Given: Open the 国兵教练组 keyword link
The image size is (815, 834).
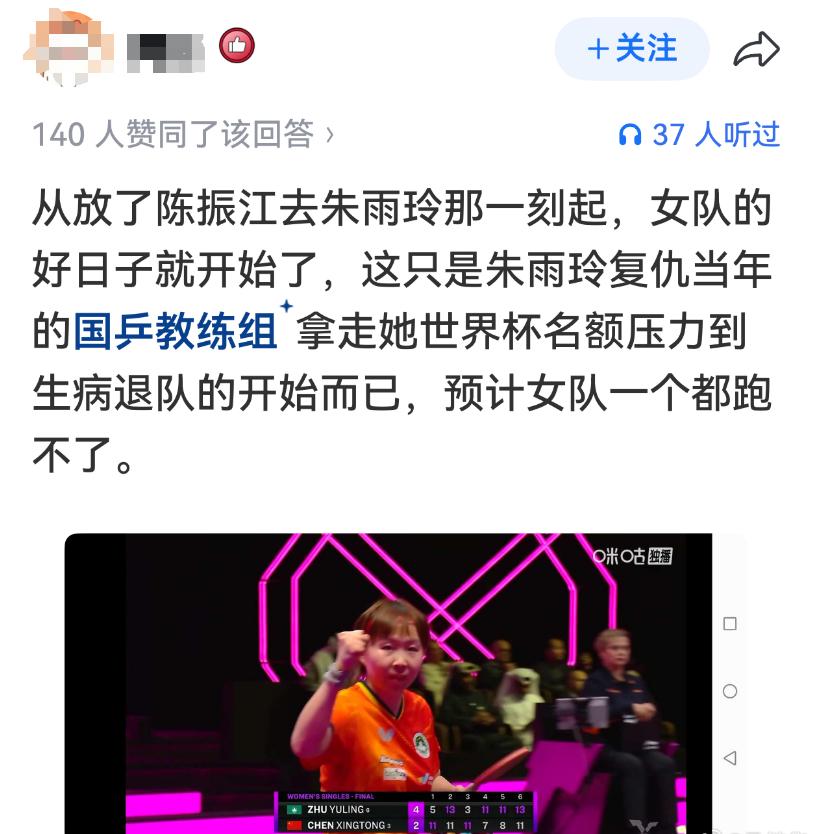Looking at the screenshot, I should (176, 332).
